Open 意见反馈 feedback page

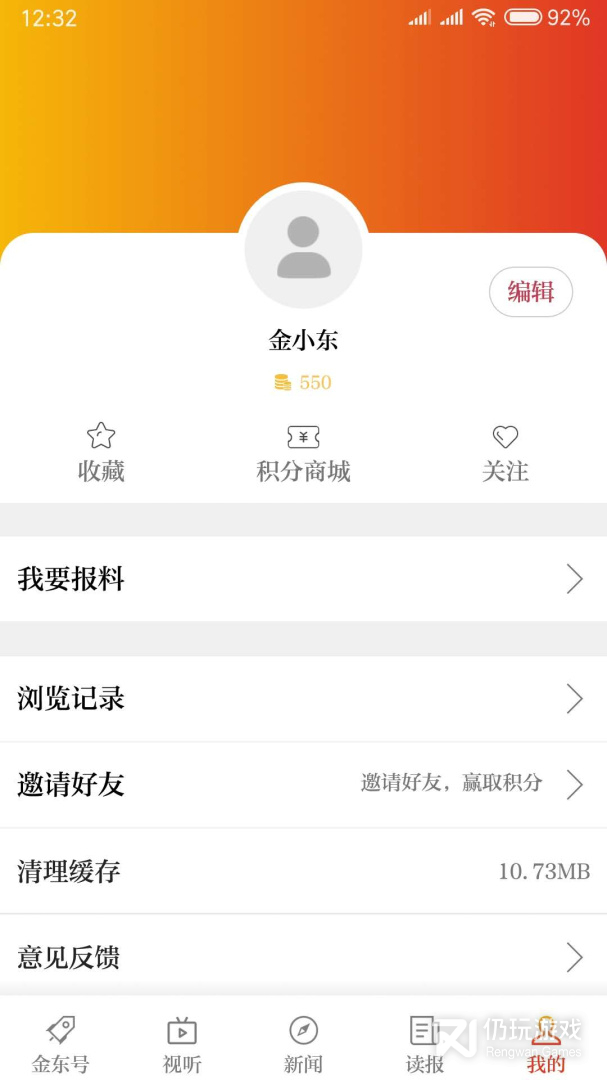pos(303,957)
